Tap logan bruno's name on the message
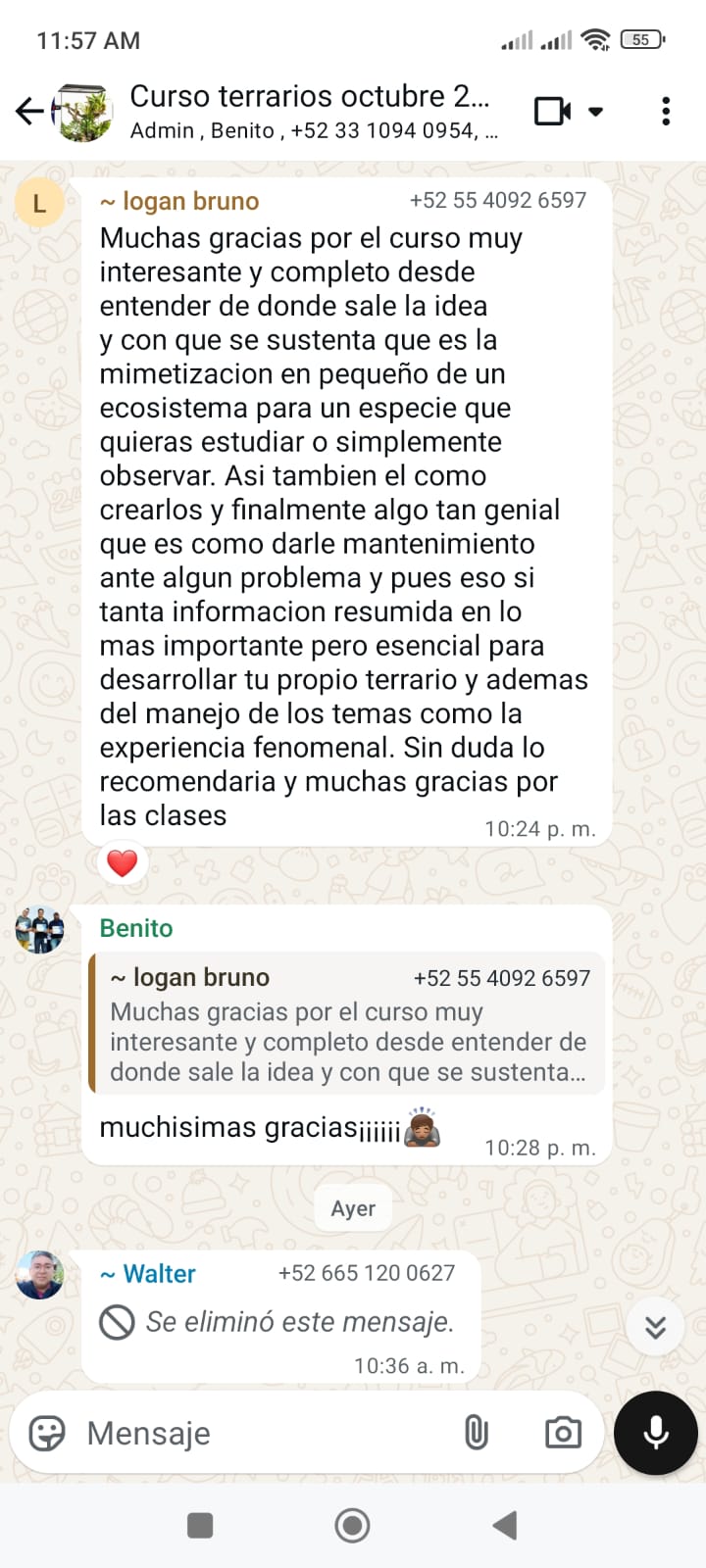This screenshot has width=706, height=1568. [190, 202]
